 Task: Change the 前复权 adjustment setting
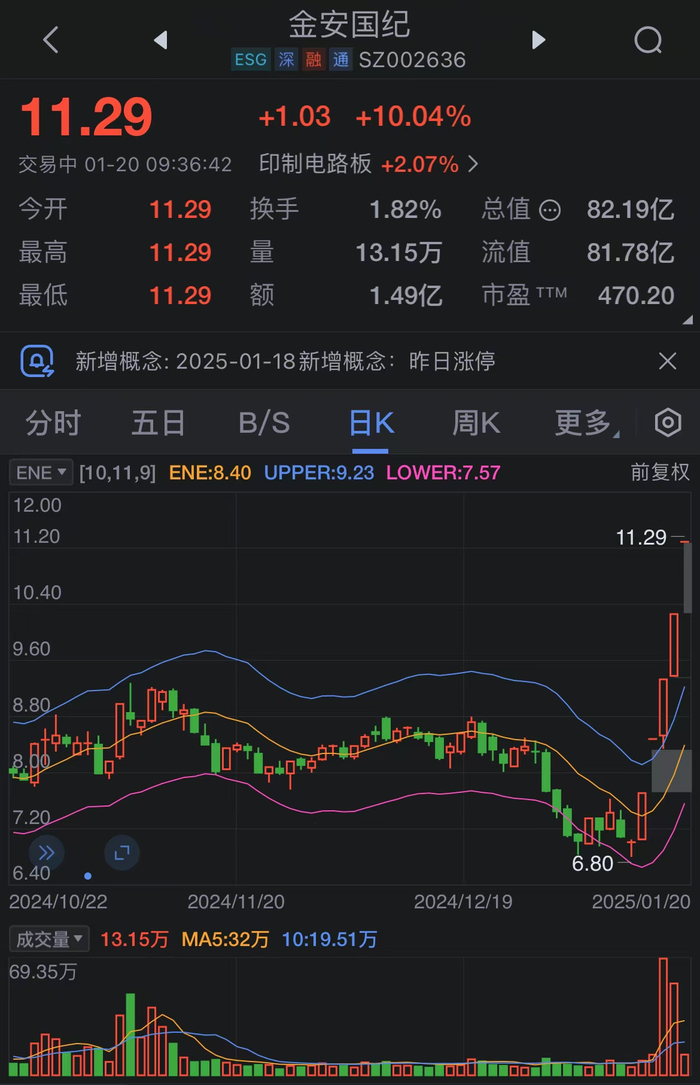point(660,472)
